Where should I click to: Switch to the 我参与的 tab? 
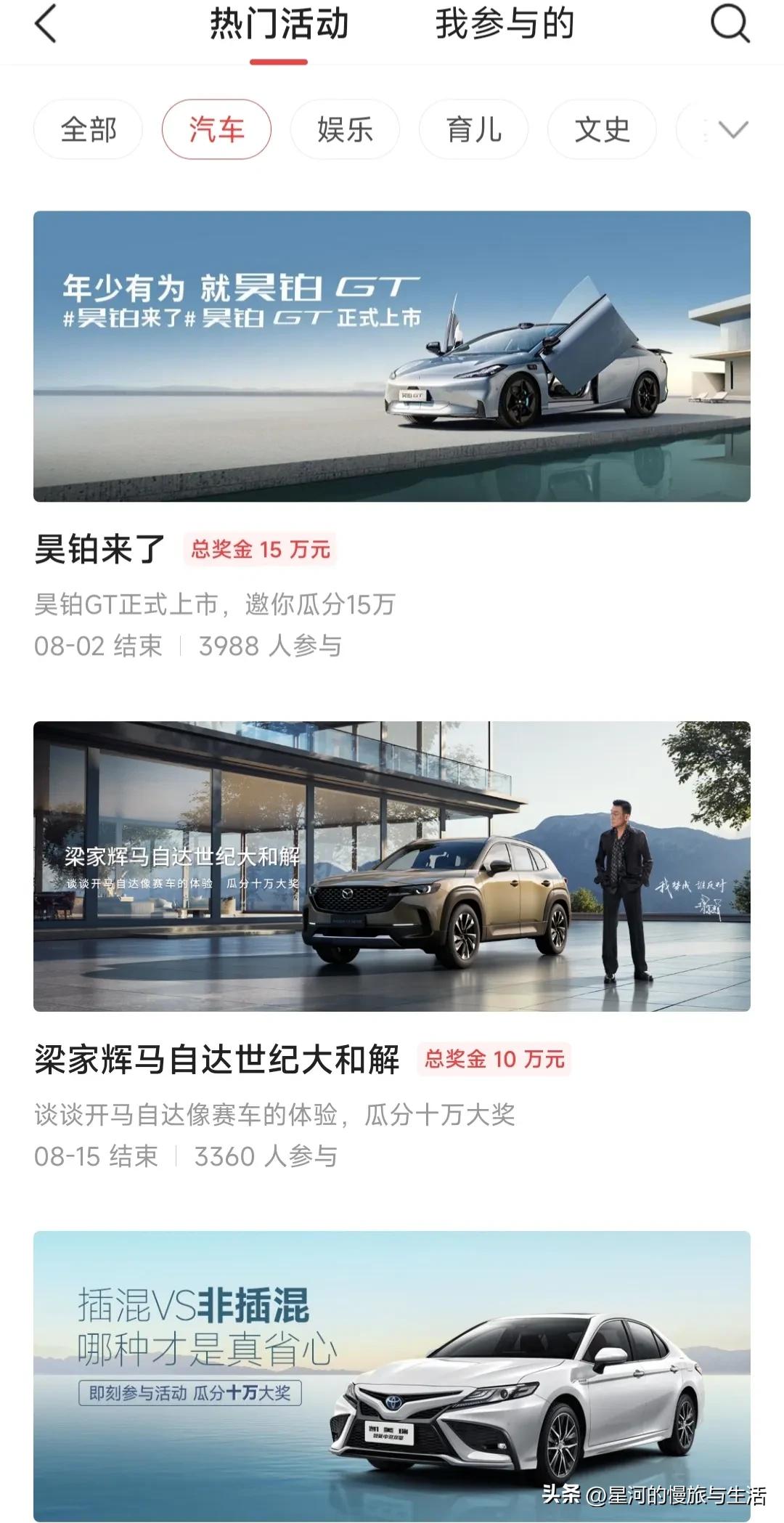click(x=506, y=25)
